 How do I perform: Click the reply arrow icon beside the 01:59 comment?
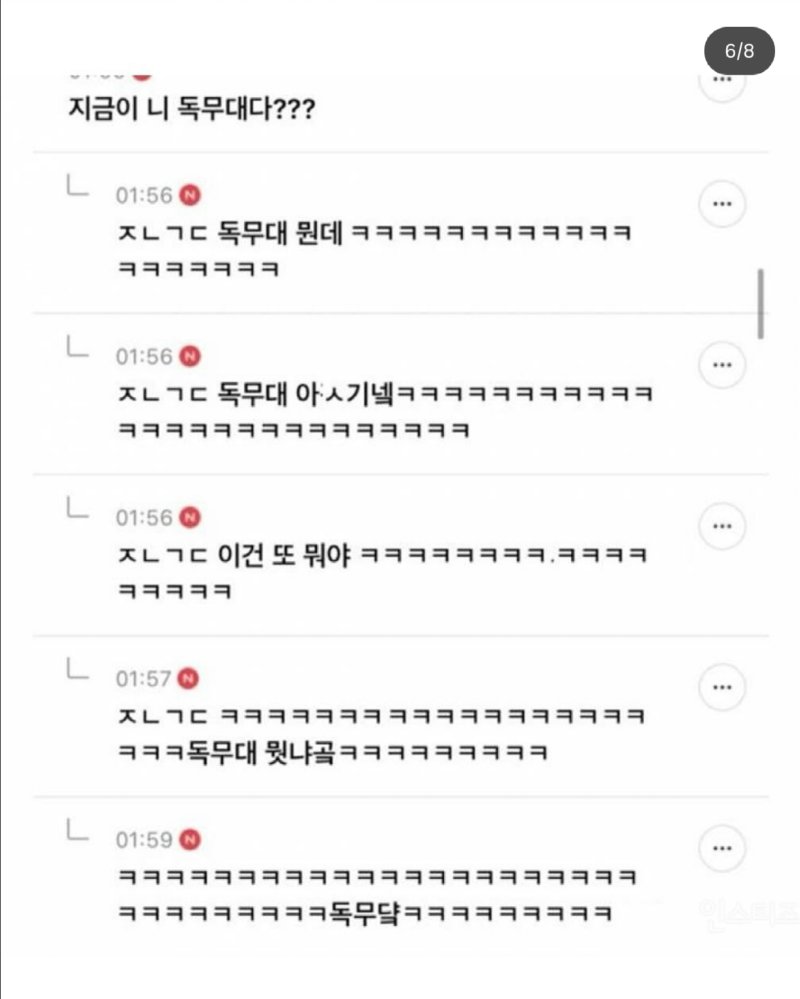[x=73, y=838]
